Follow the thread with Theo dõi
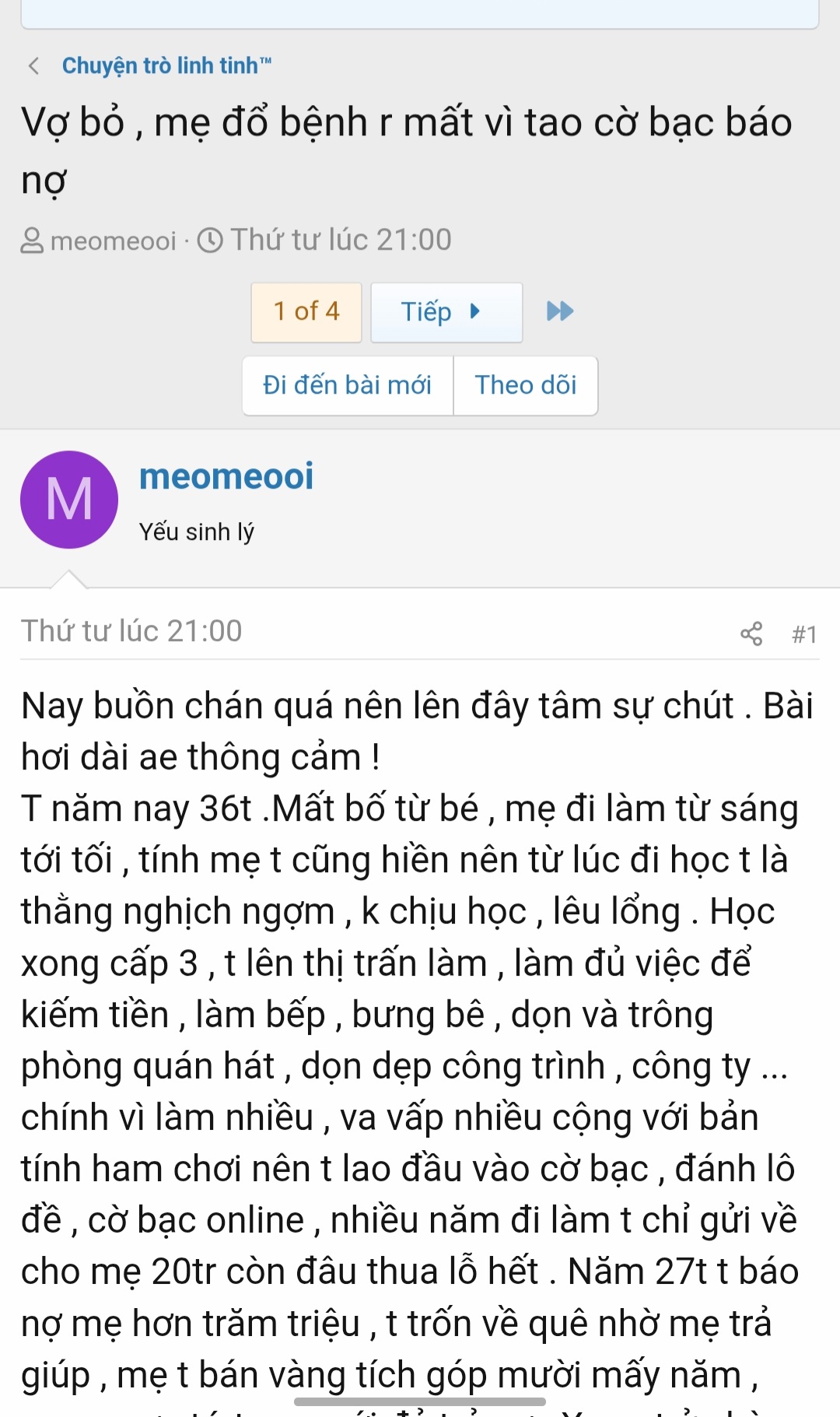 pyautogui.click(x=525, y=385)
